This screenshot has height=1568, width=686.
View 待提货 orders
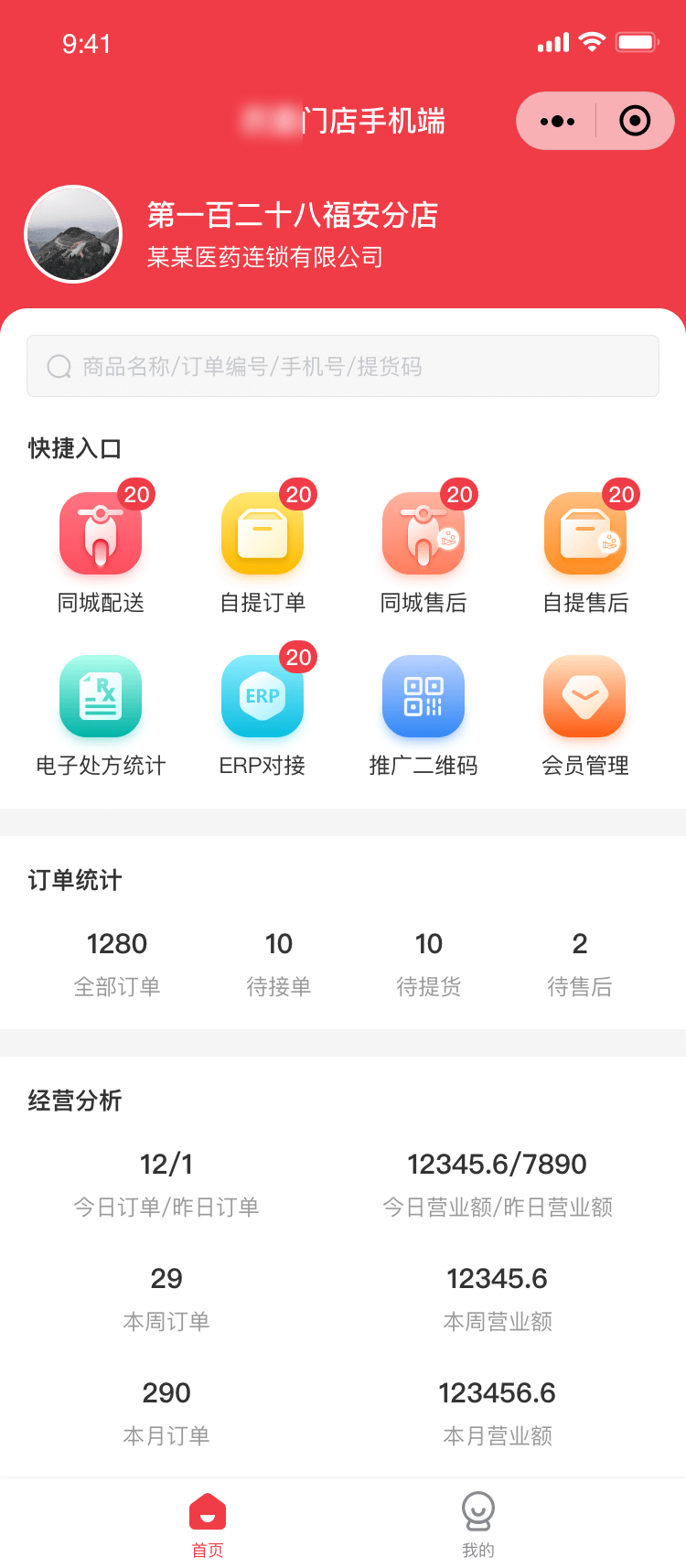[429, 963]
